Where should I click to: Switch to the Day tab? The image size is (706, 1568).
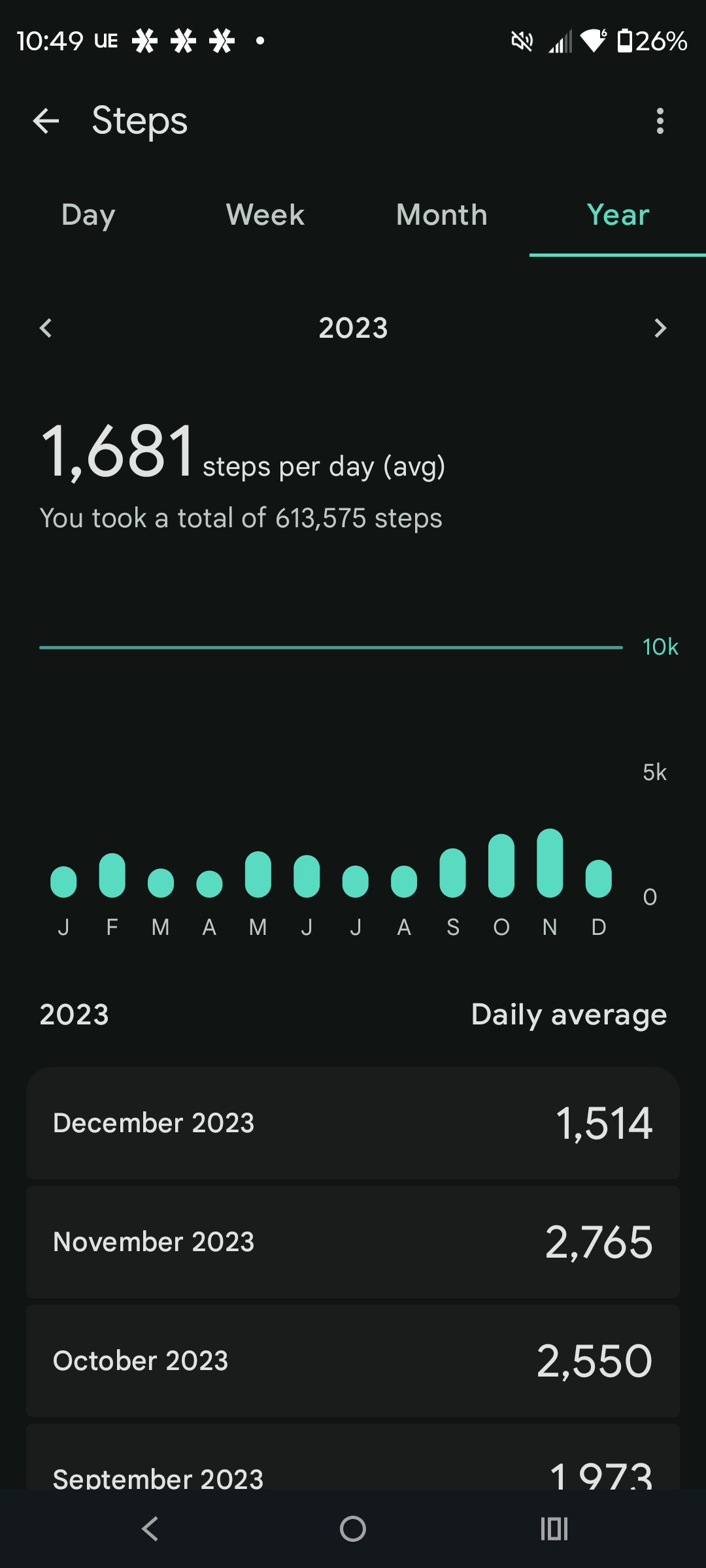point(88,215)
